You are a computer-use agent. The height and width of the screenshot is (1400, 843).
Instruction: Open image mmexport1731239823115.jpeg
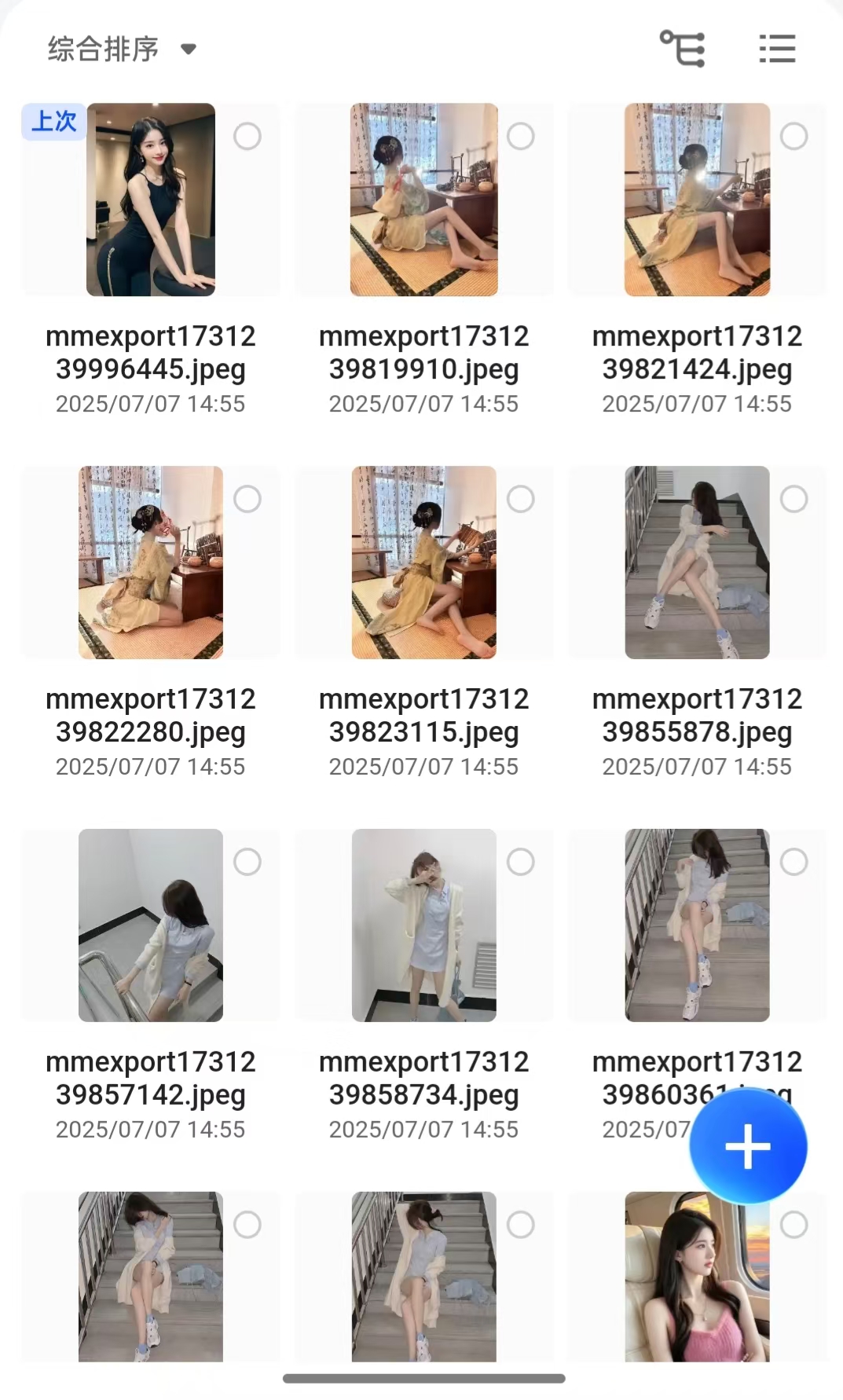pyautogui.click(x=423, y=563)
